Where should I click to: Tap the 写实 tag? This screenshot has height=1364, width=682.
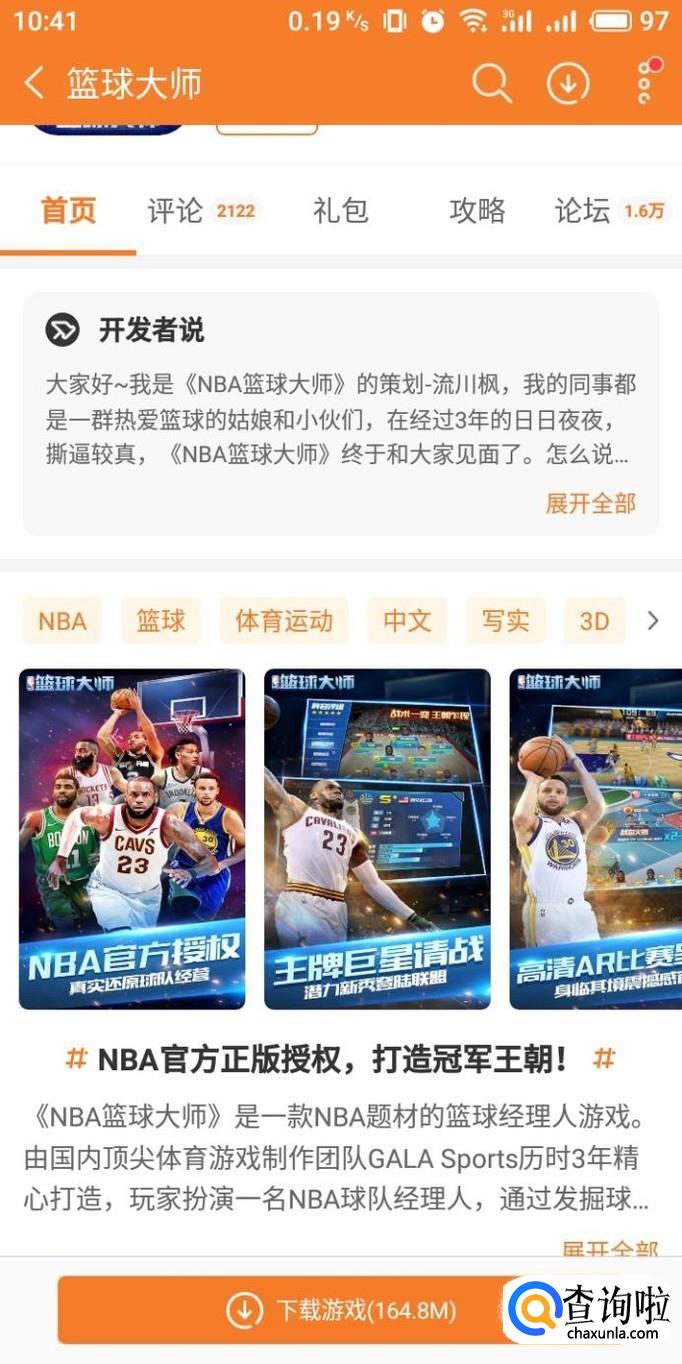point(505,621)
